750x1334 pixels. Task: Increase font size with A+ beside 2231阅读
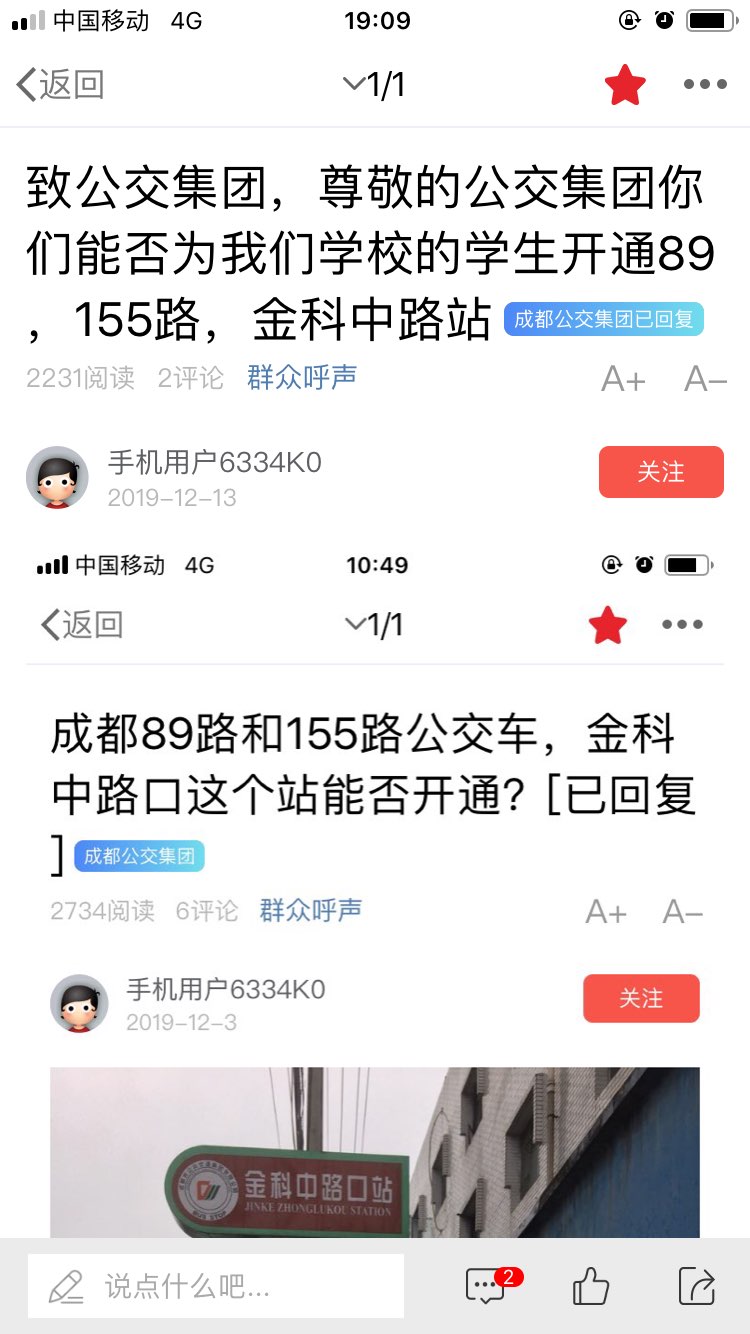pos(623,380)
